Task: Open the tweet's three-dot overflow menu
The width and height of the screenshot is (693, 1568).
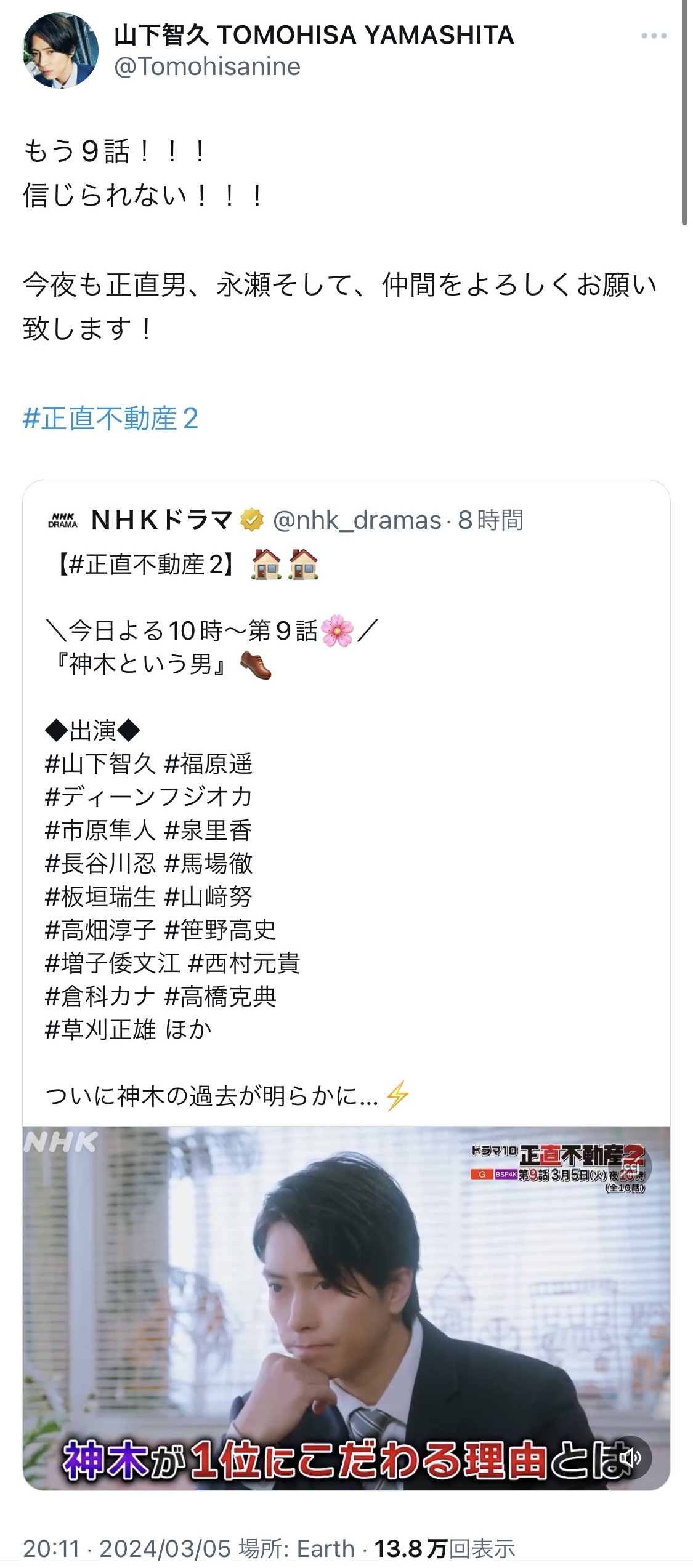Action: [x=654, y=36]
